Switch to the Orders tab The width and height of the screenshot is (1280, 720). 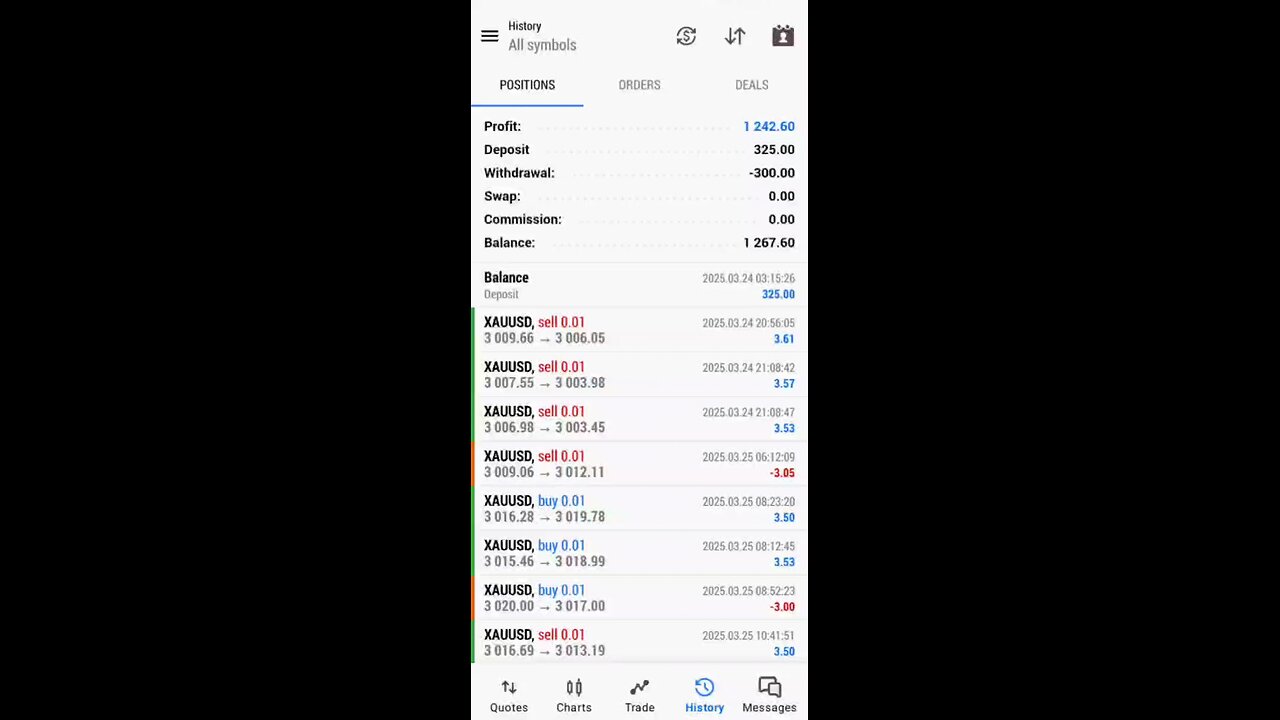(639, 85)
